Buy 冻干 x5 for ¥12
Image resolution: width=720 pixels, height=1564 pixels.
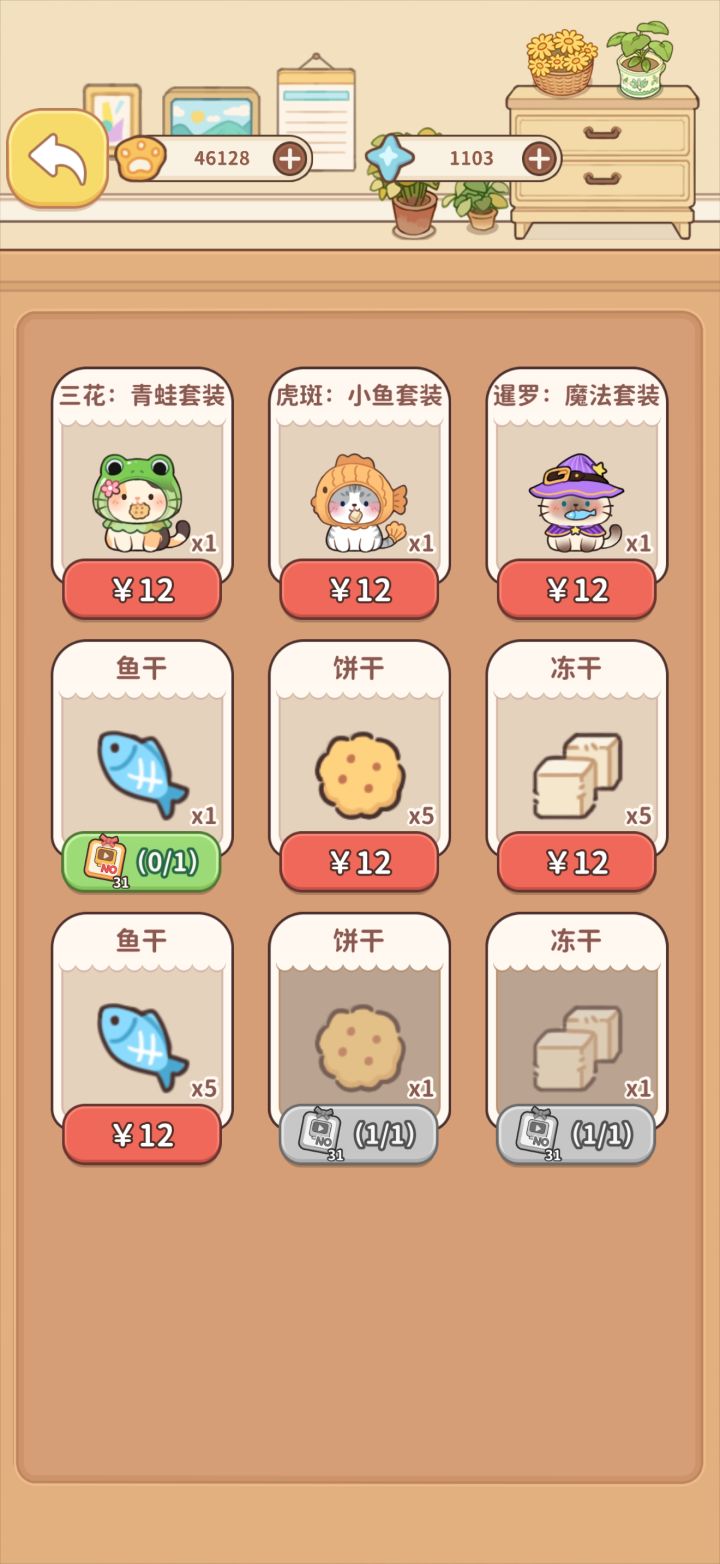click(x=576, y=862)
